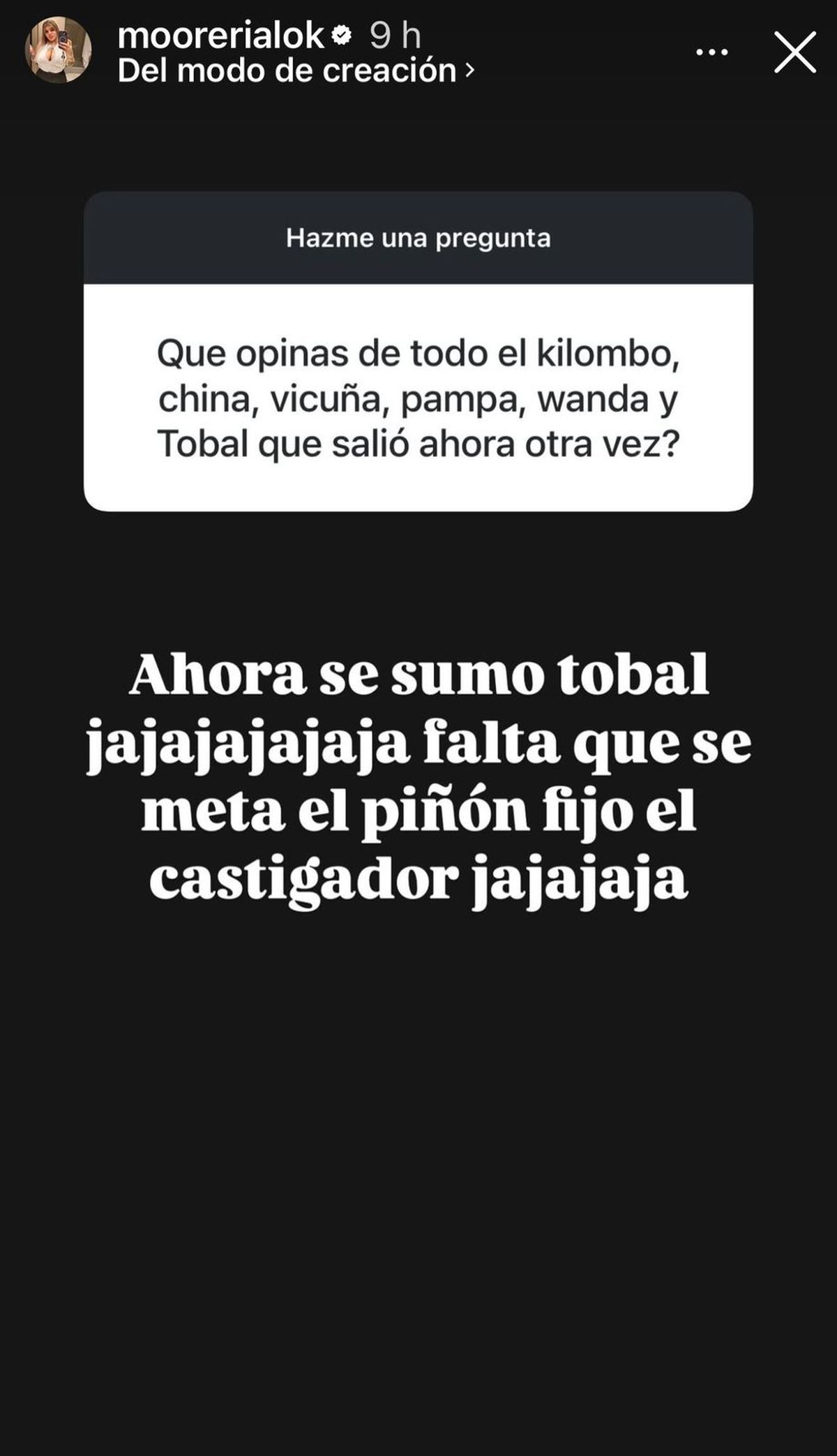837x1456 pixels.
Task: Close the story viewer
Action: tap(794, 52)
